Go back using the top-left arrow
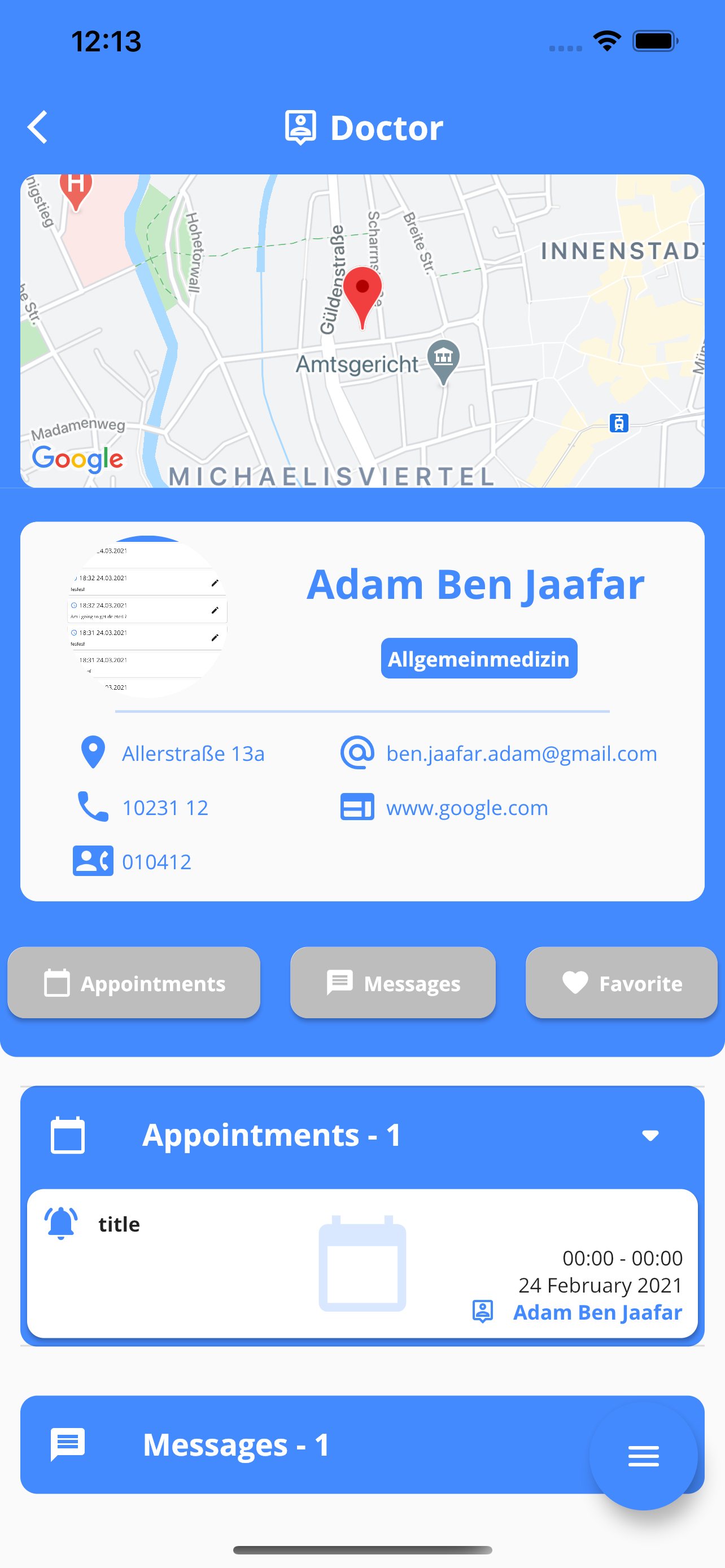Screen dimensions: 725x1568 (x=38, y=127)
